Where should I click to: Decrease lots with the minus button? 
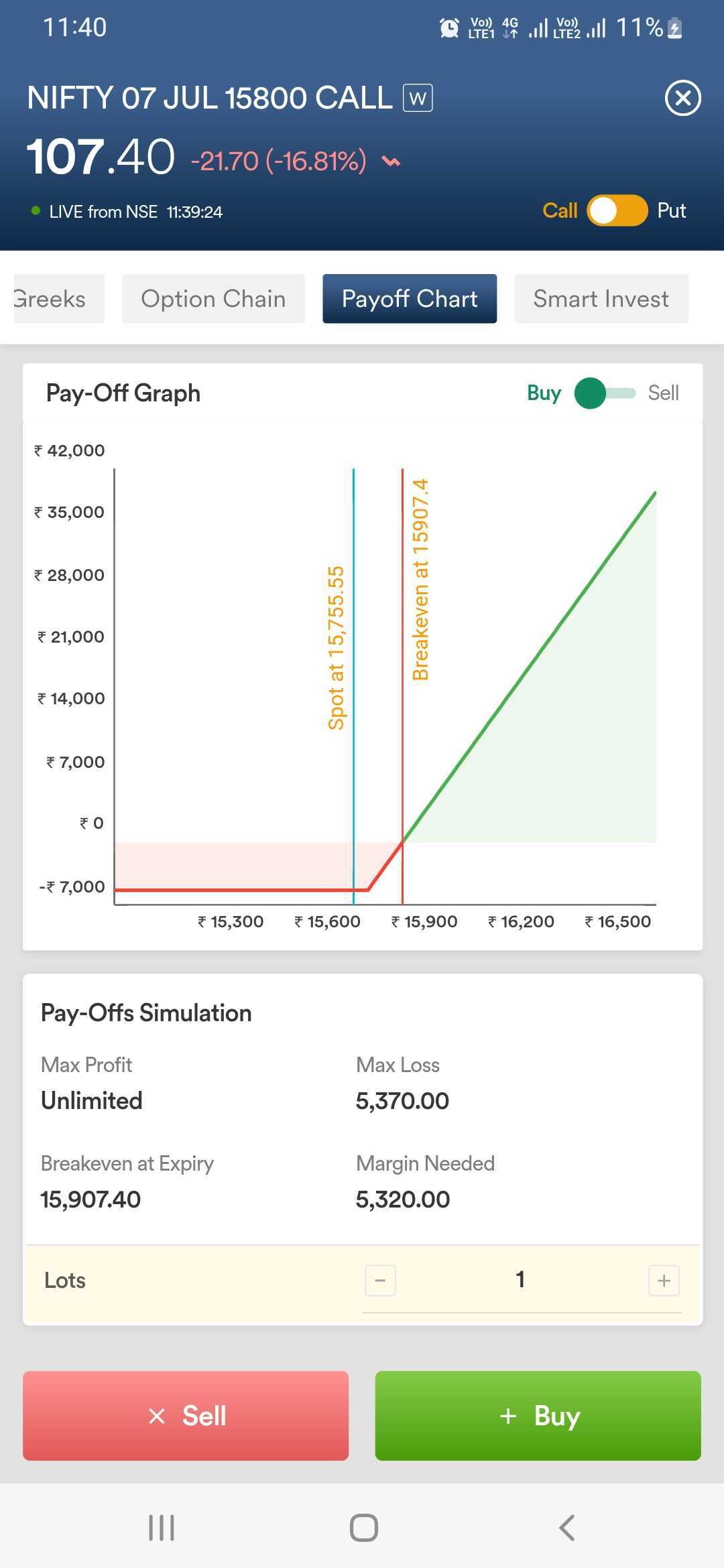tap(380, 1281)
